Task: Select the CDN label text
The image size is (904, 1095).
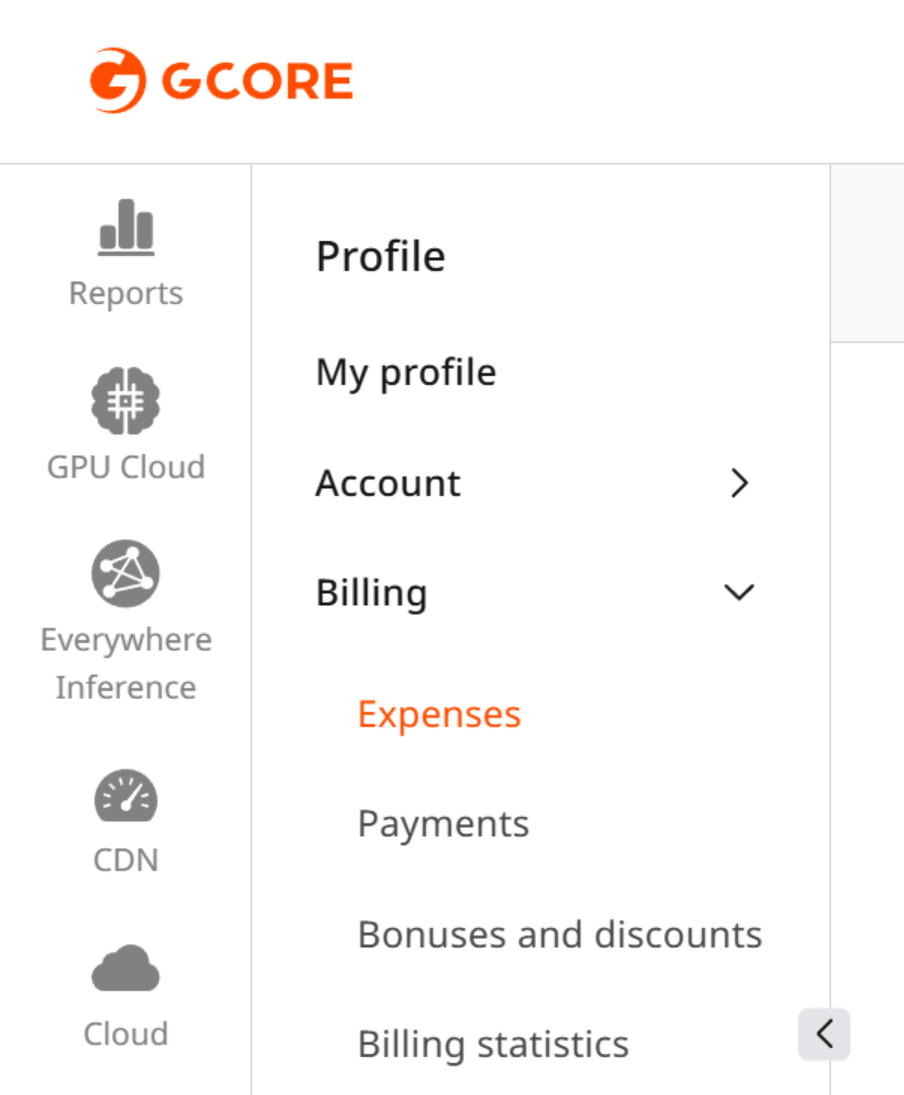Action: tap(126, 860)
